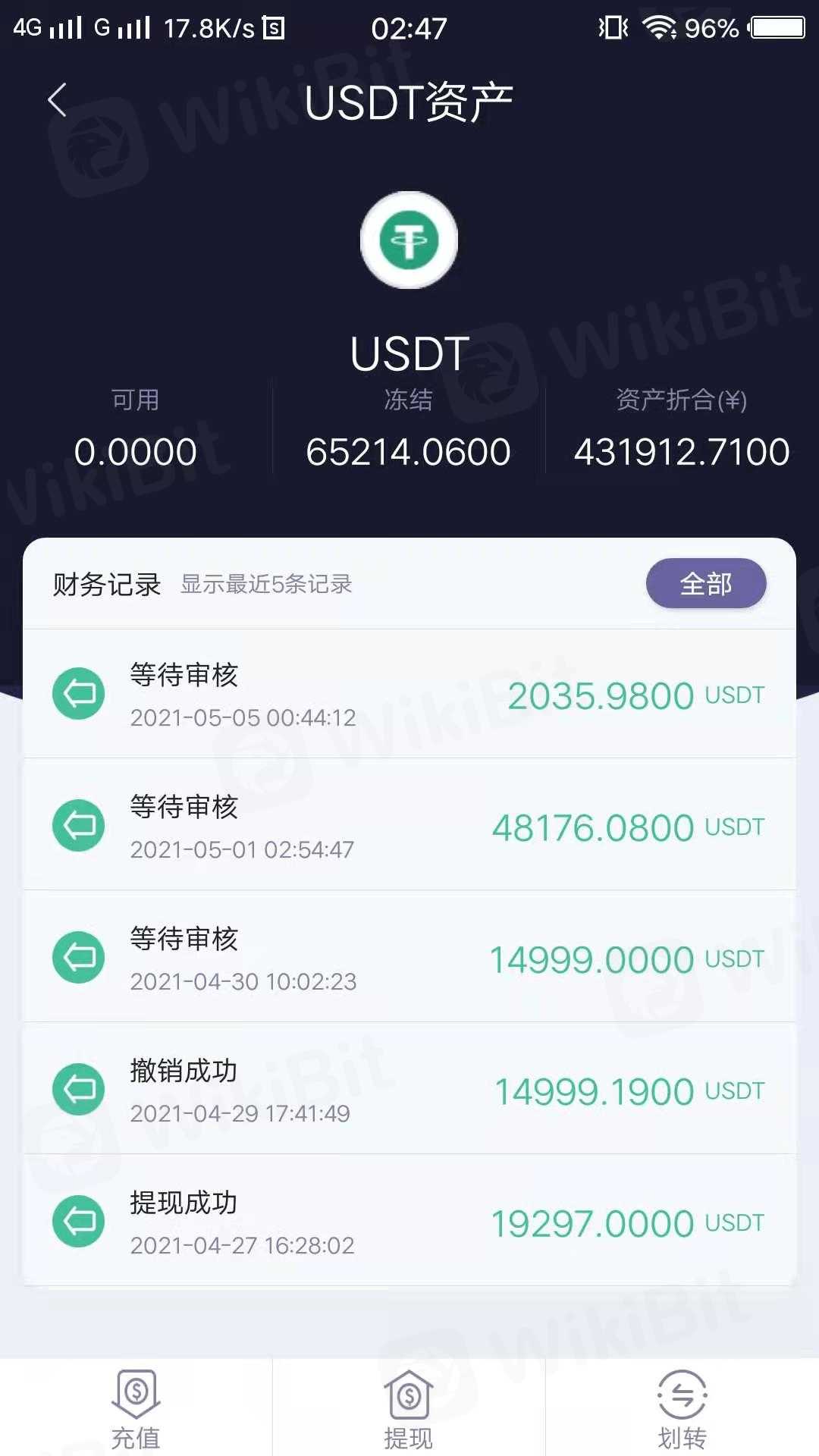This screenshot has width=819, height=1456.
Task: Open the 撤销成功 14999.1900 USDT record
Action: (x=409, y=1090)
